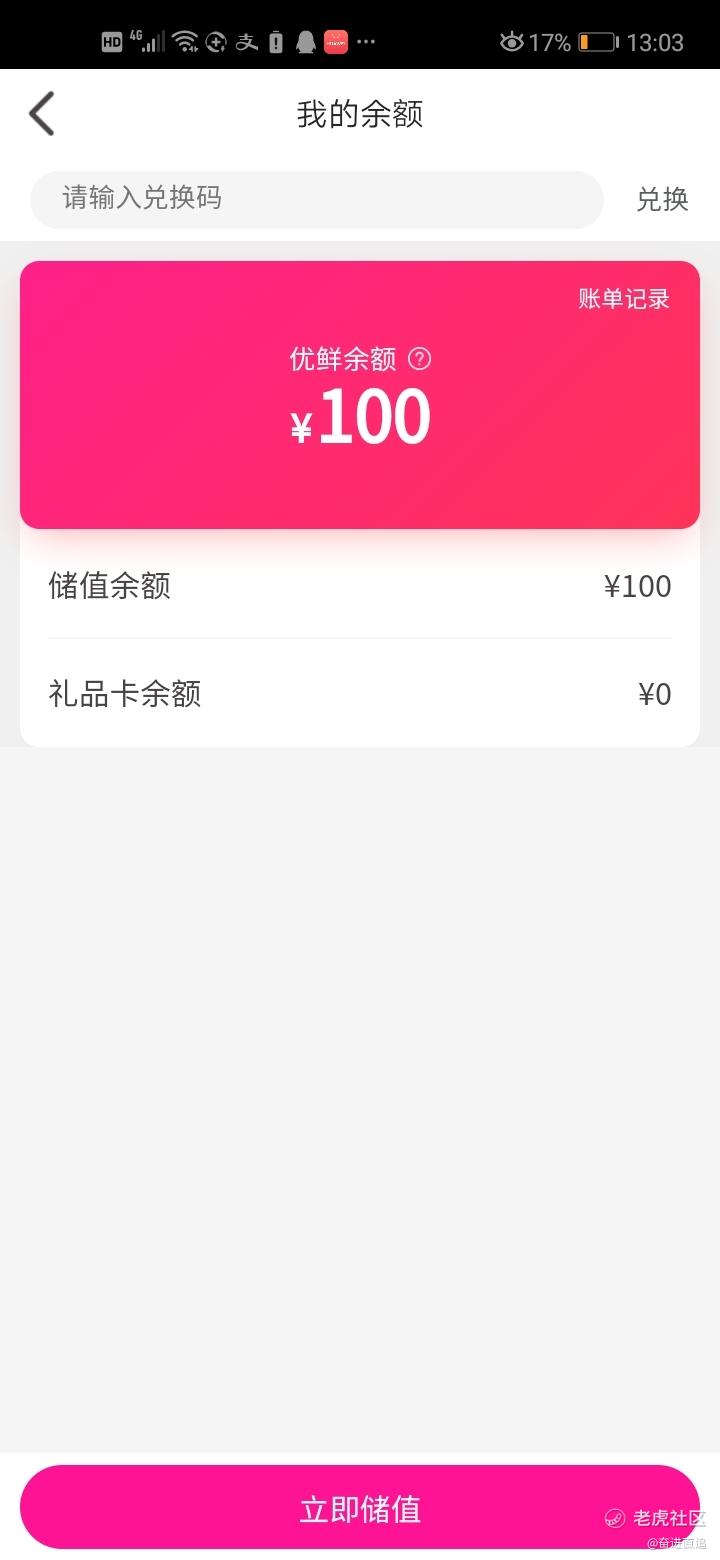Go back from the 我的余额 page
Screen dimensions: 720x1560
(42, 114)
